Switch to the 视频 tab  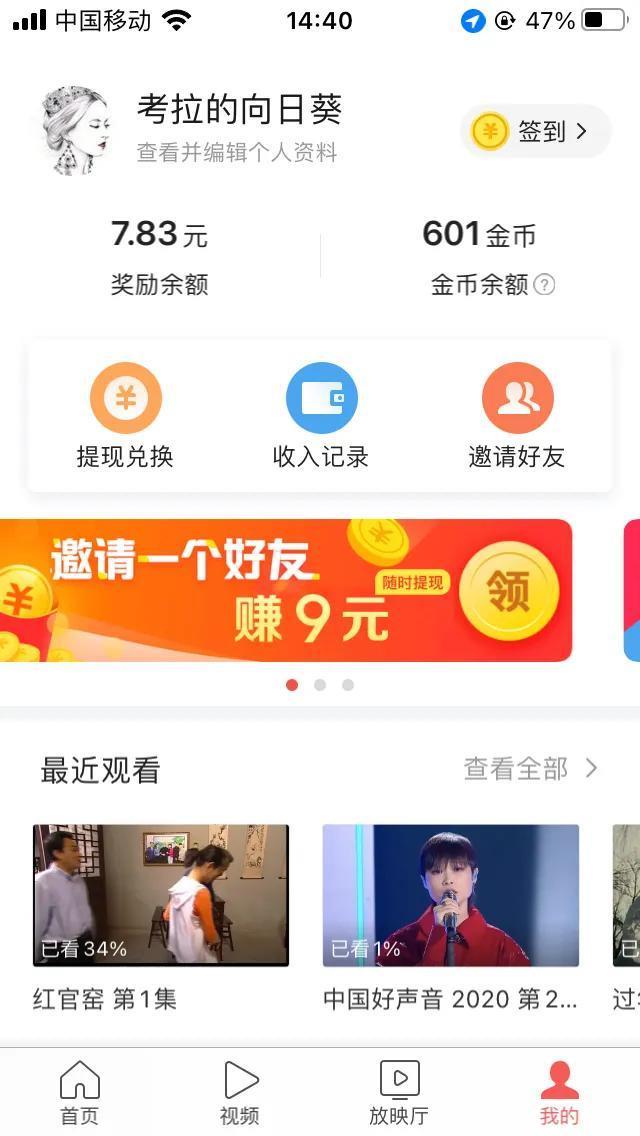240,1093
